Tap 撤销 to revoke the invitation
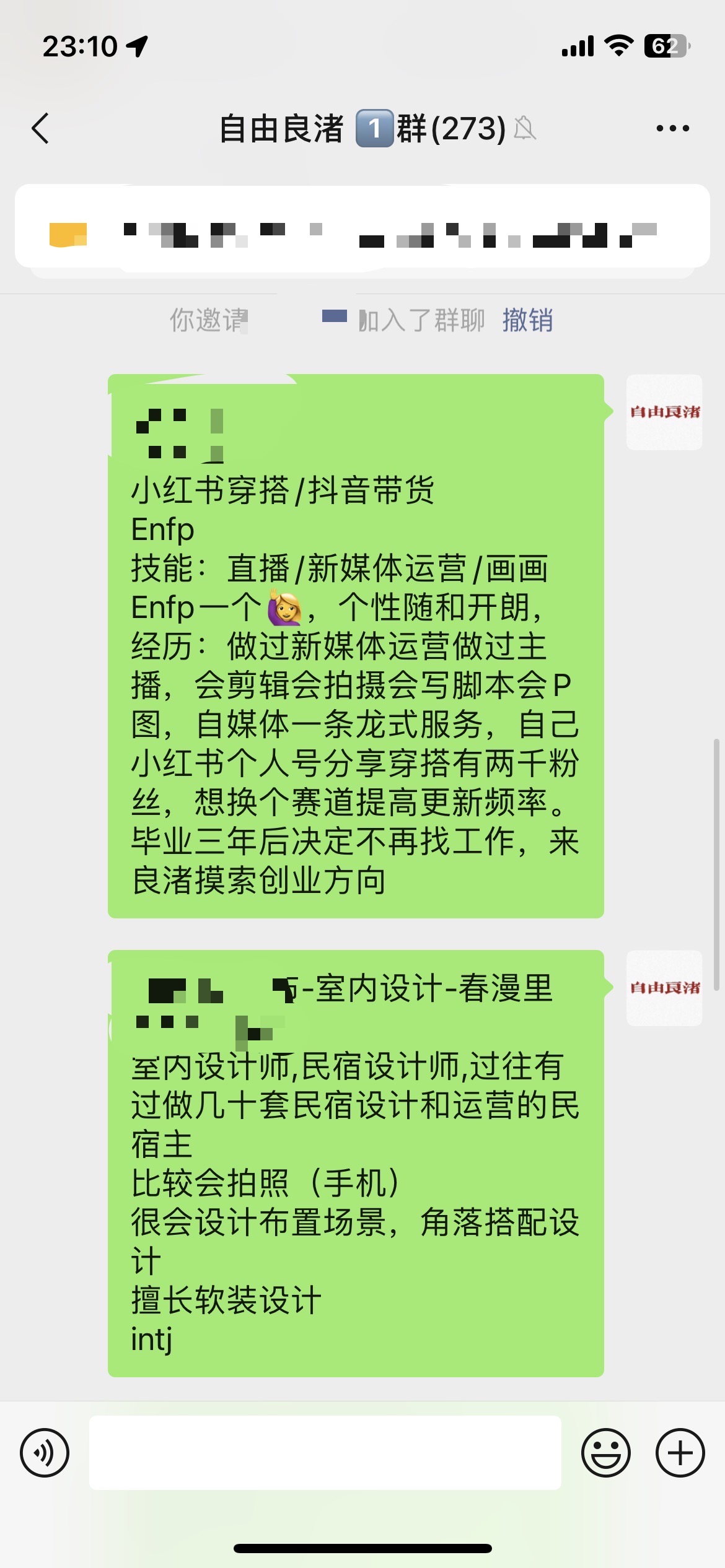 pyautogui.click(x=527, y=320)
